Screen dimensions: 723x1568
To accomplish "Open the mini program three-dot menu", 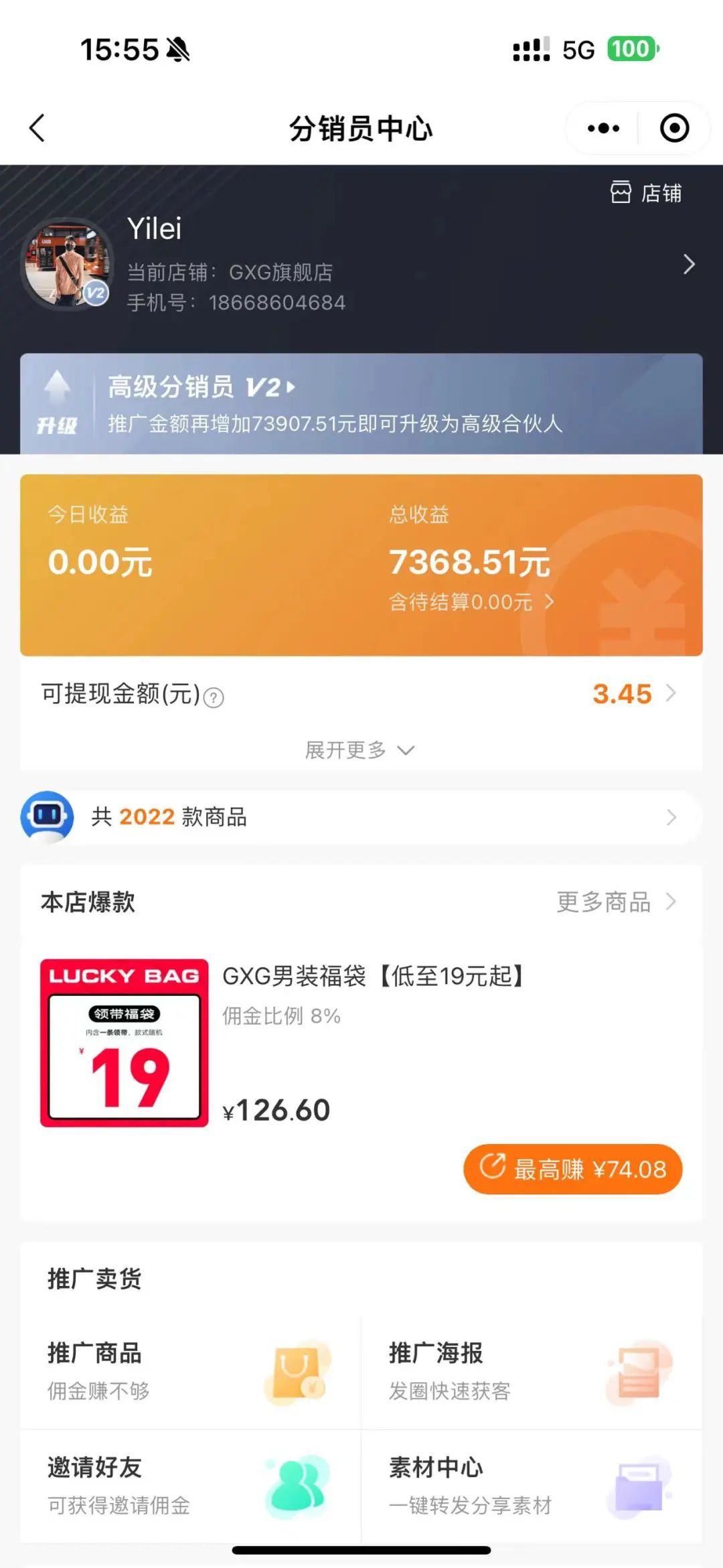I will 603,128.
